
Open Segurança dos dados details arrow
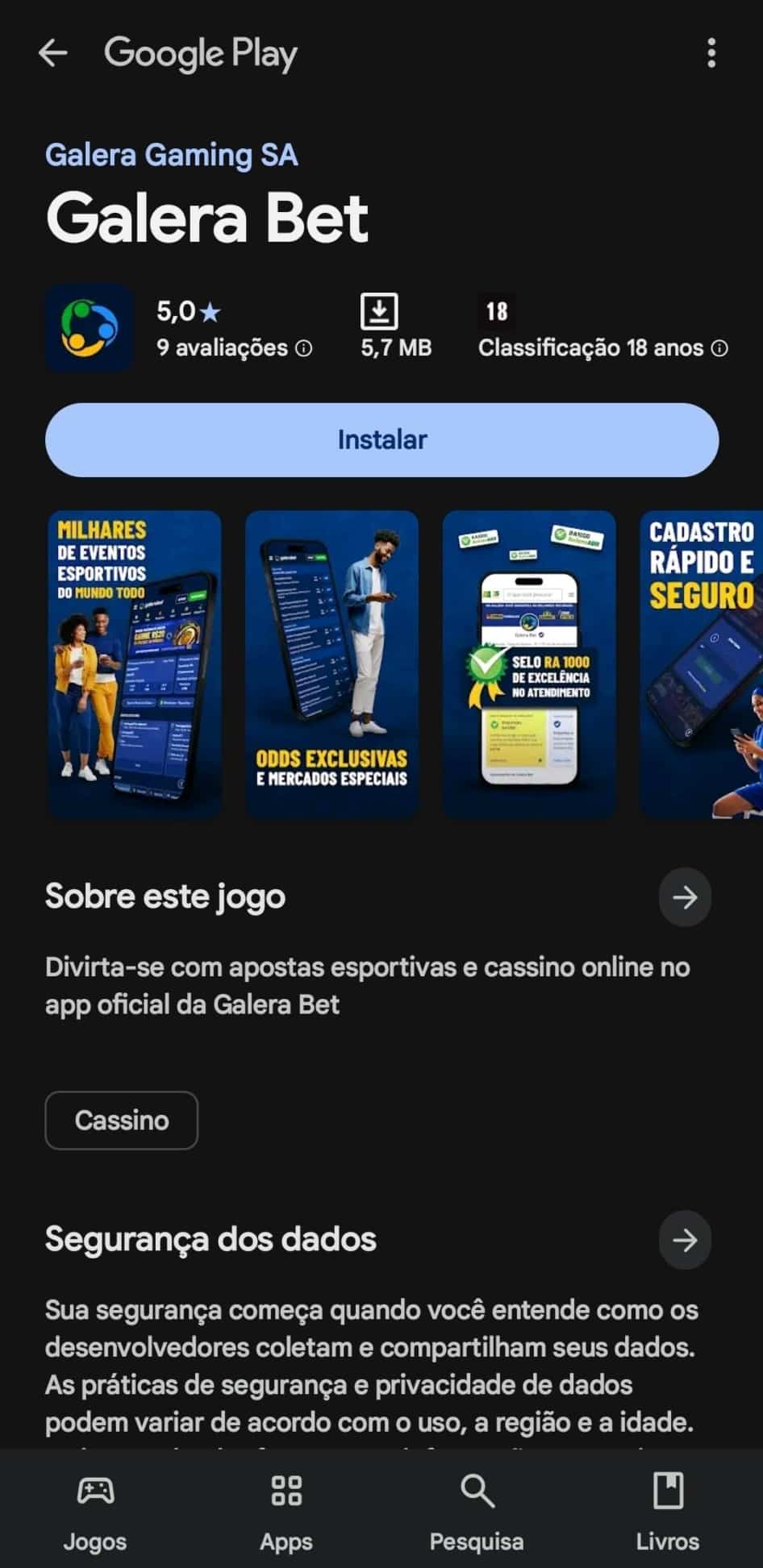click(x=684, y=1241)
